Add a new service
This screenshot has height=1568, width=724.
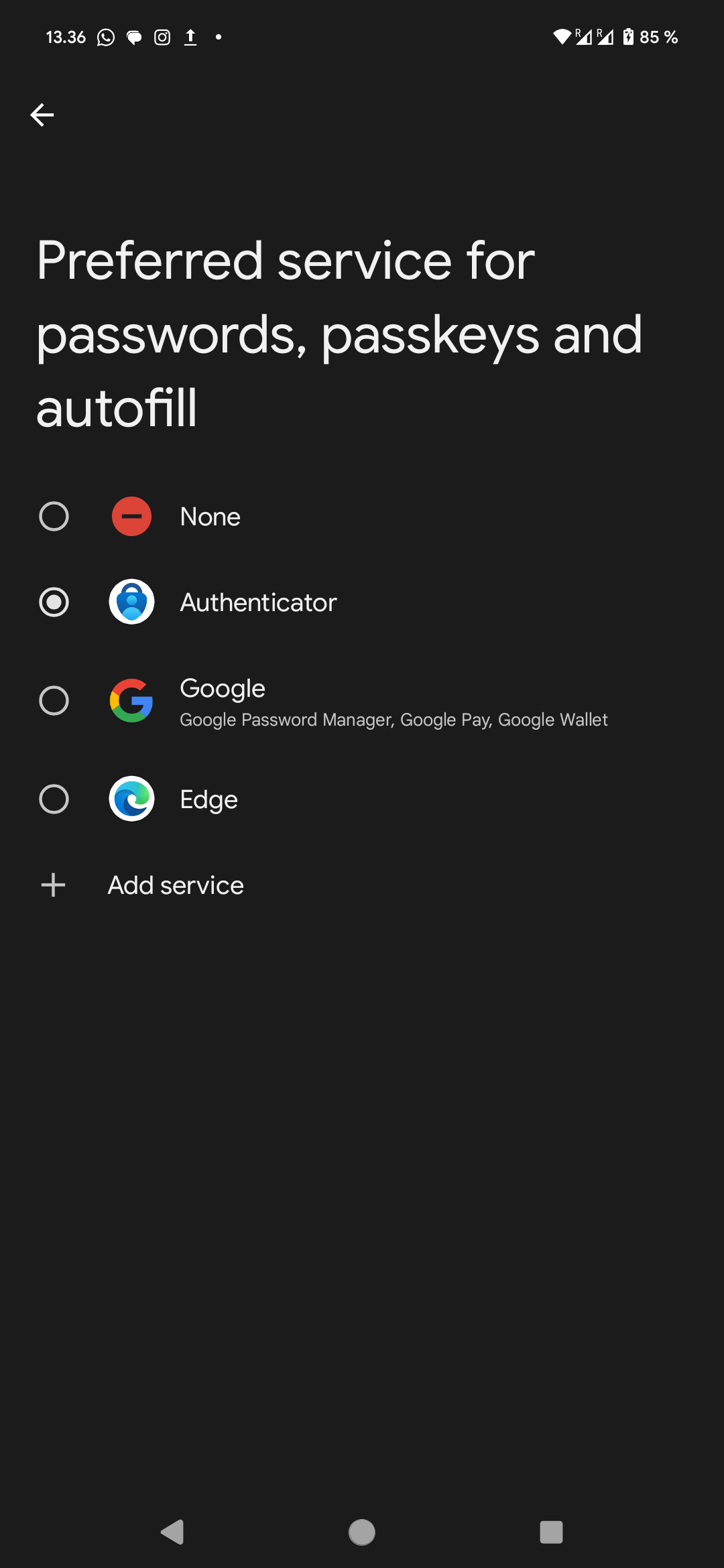[x=176, y=885]
